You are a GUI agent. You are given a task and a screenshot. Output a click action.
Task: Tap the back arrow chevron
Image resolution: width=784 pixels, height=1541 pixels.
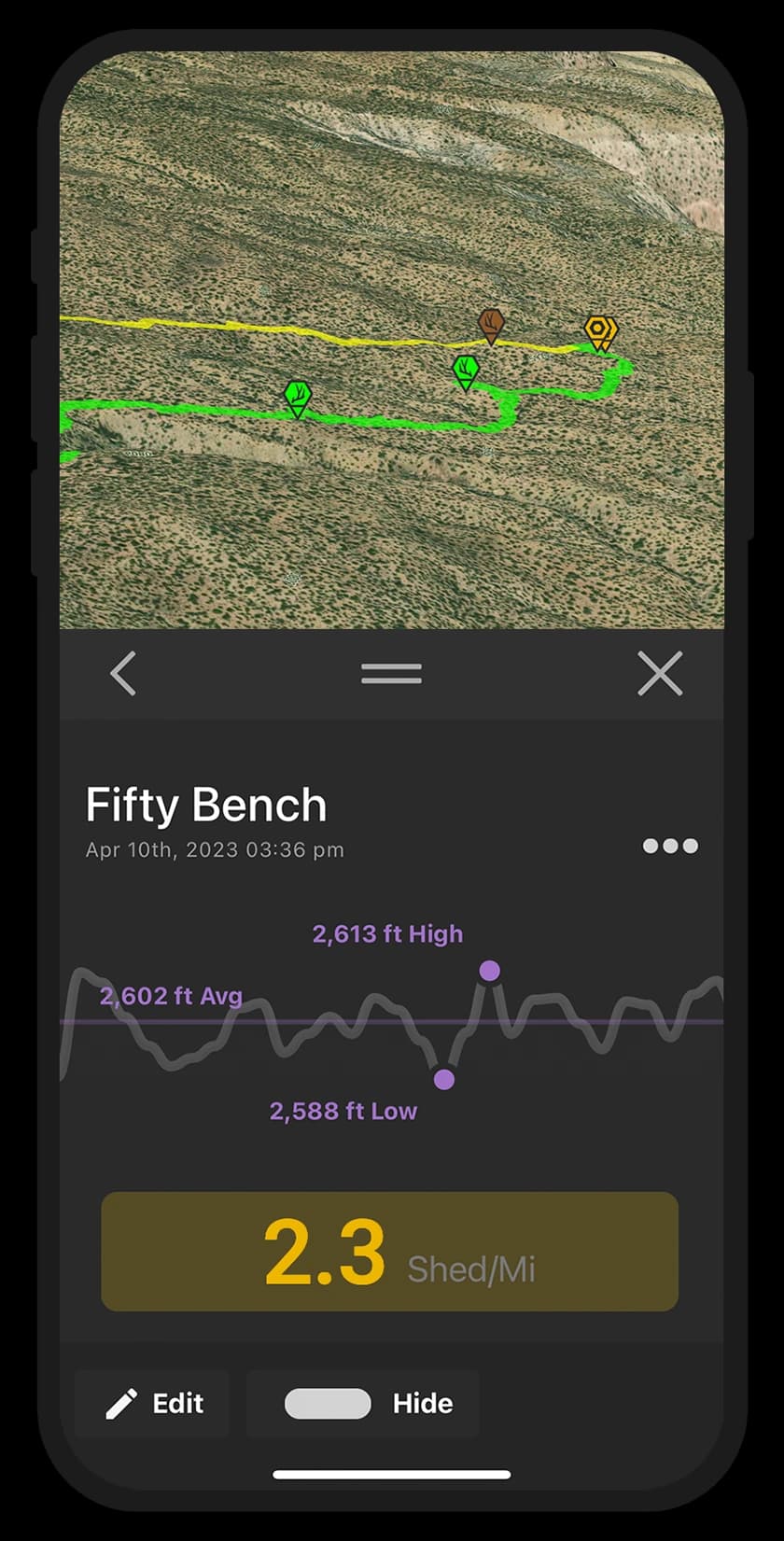coord(123,673)
